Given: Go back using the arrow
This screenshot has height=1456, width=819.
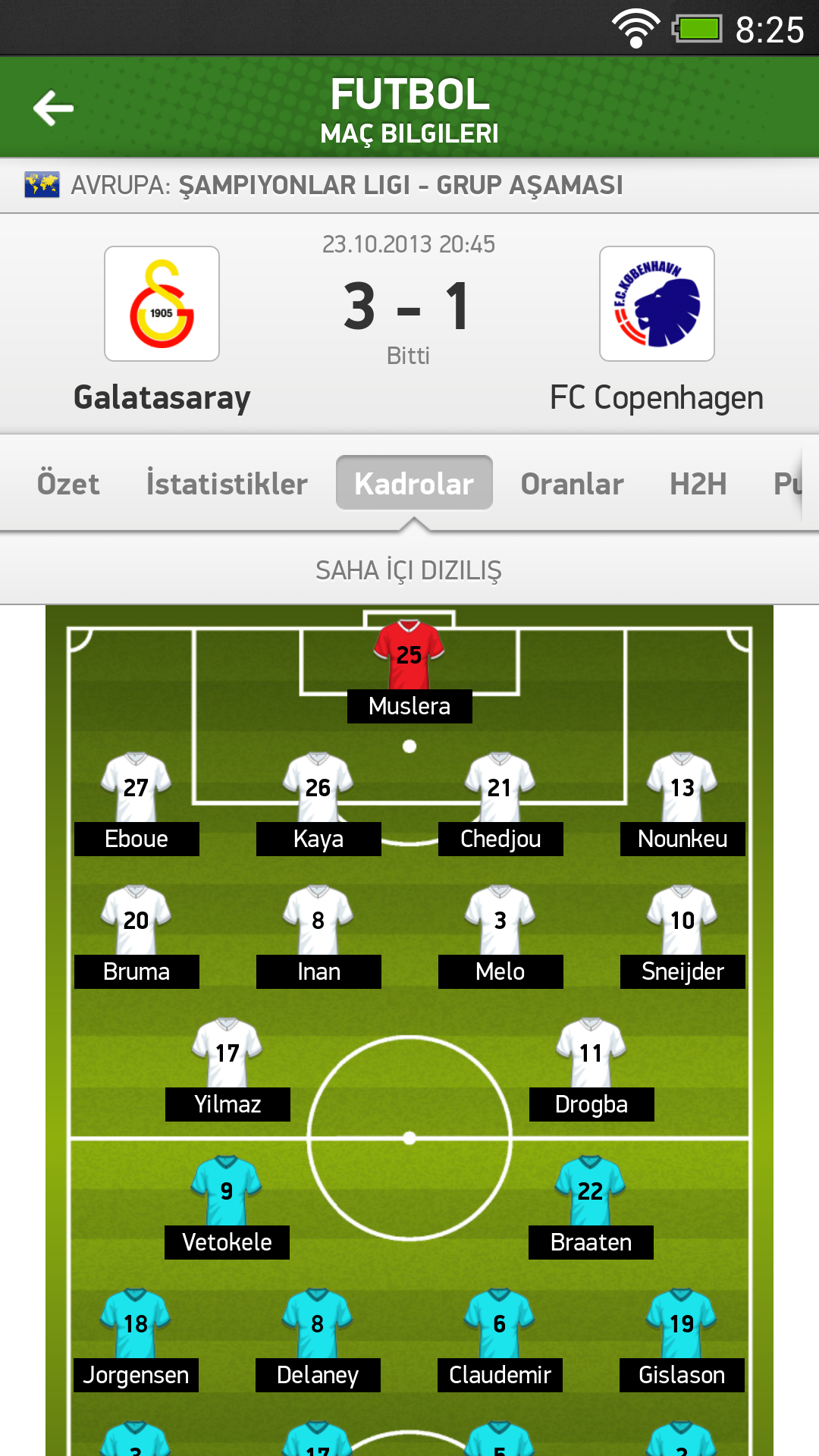Looking at the screenshot, I should coord(53,108).
